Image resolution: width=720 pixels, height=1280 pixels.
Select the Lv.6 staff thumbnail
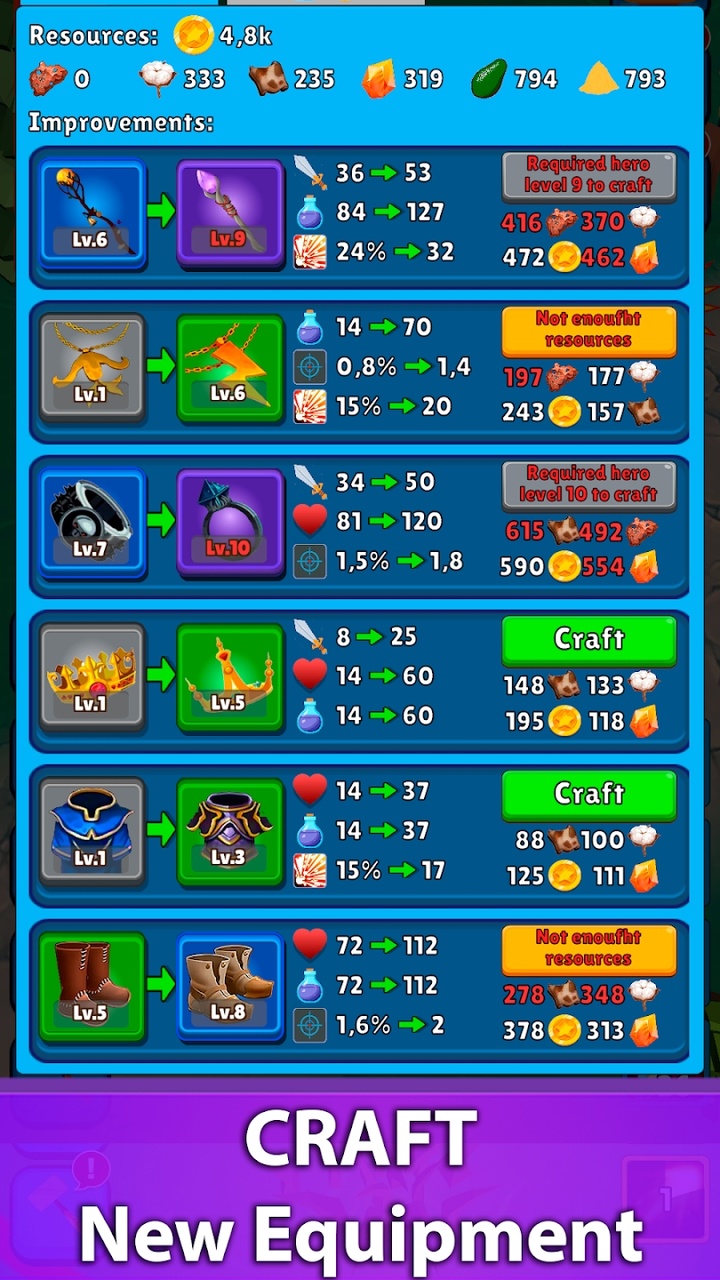92,212
